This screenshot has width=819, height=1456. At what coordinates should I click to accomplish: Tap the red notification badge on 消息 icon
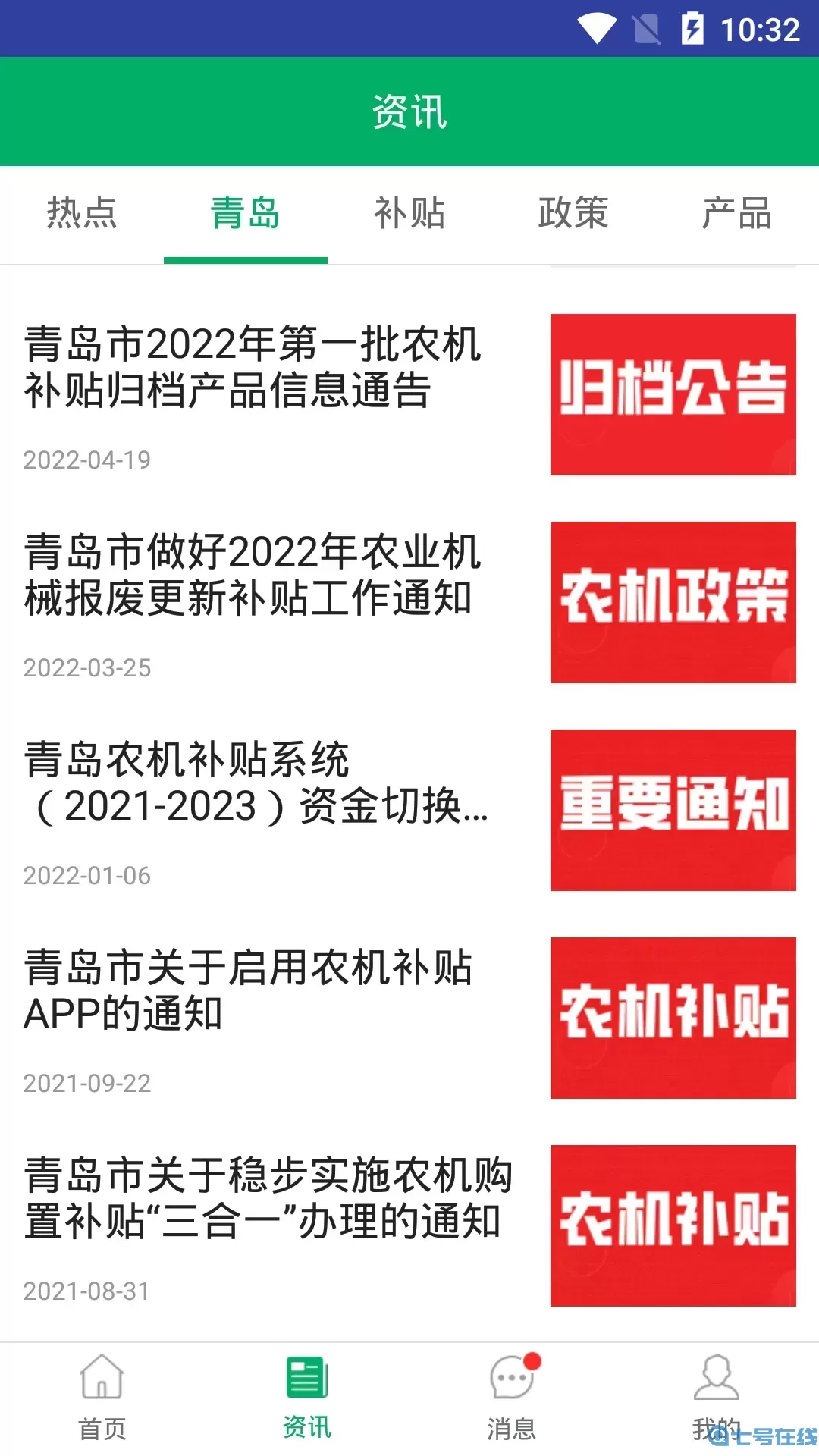pos(533,1361)
